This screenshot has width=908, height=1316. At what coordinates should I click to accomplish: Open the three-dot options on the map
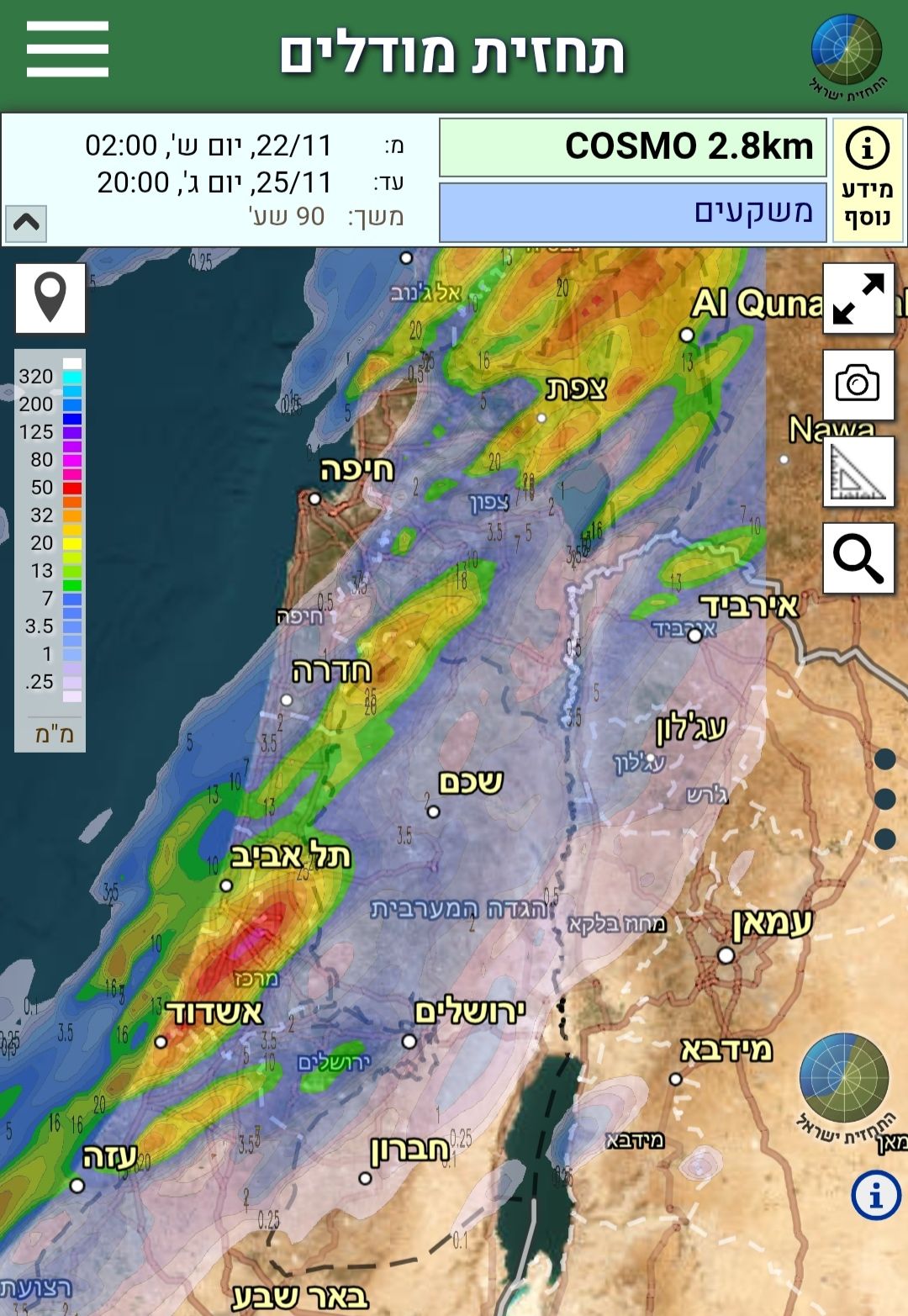click(884, 799)
